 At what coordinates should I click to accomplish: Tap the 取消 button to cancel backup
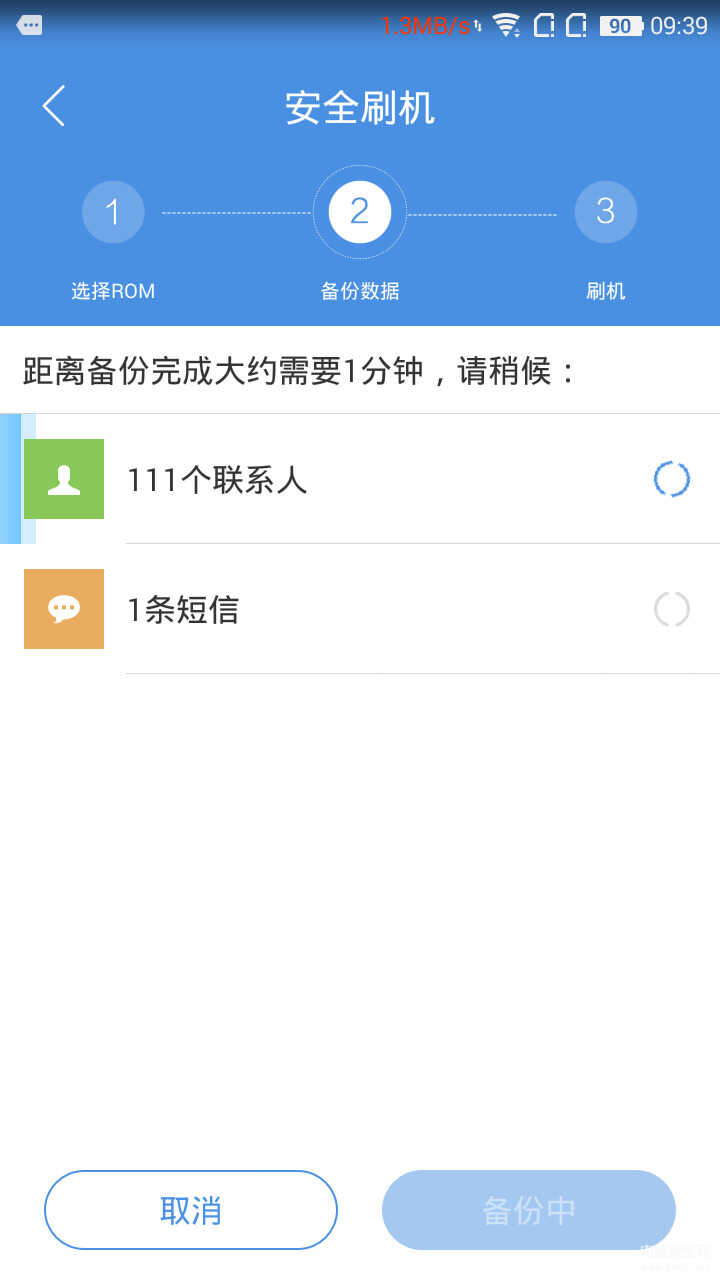coord(191,1210)
